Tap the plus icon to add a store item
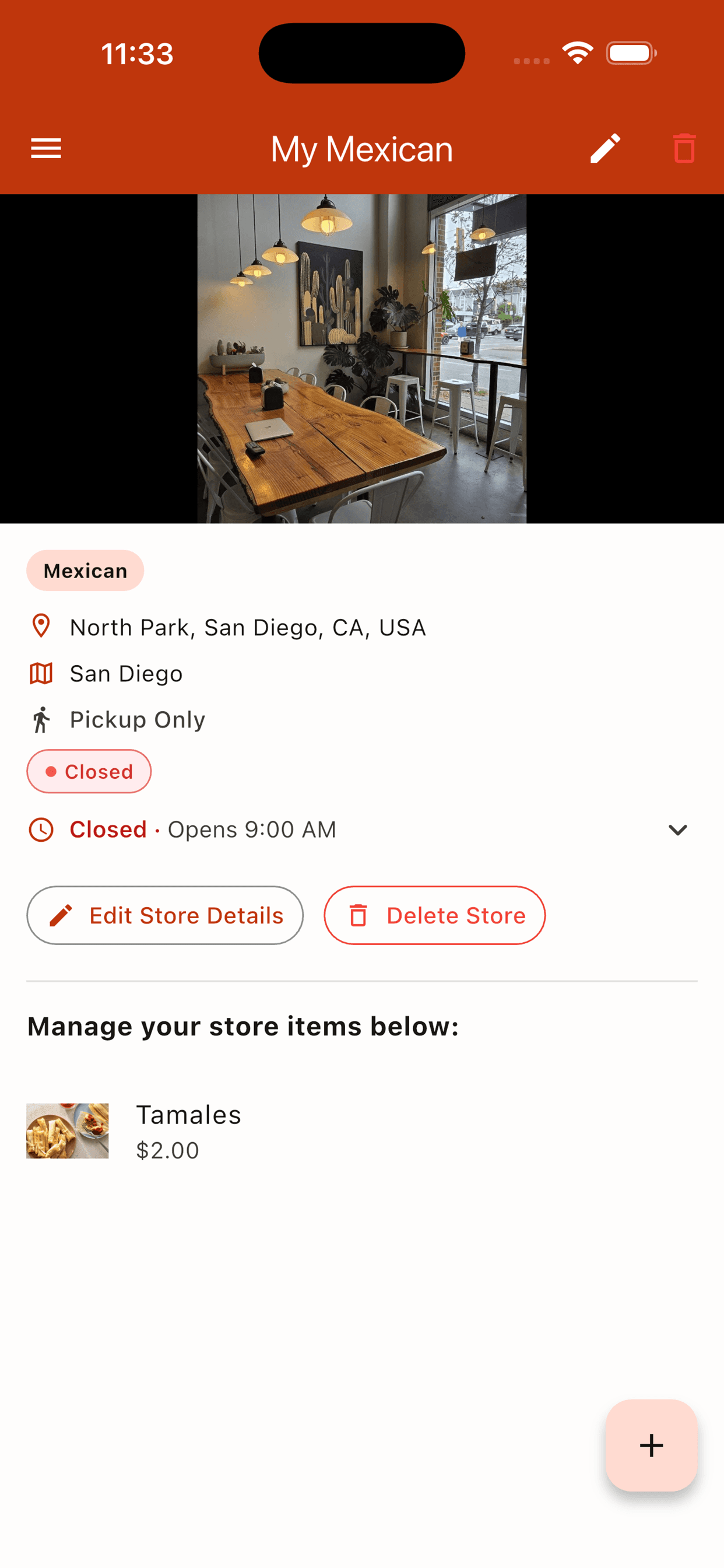Image resolution: width=724 pixels, height=1568 pixels. (x=651, y=1445)
